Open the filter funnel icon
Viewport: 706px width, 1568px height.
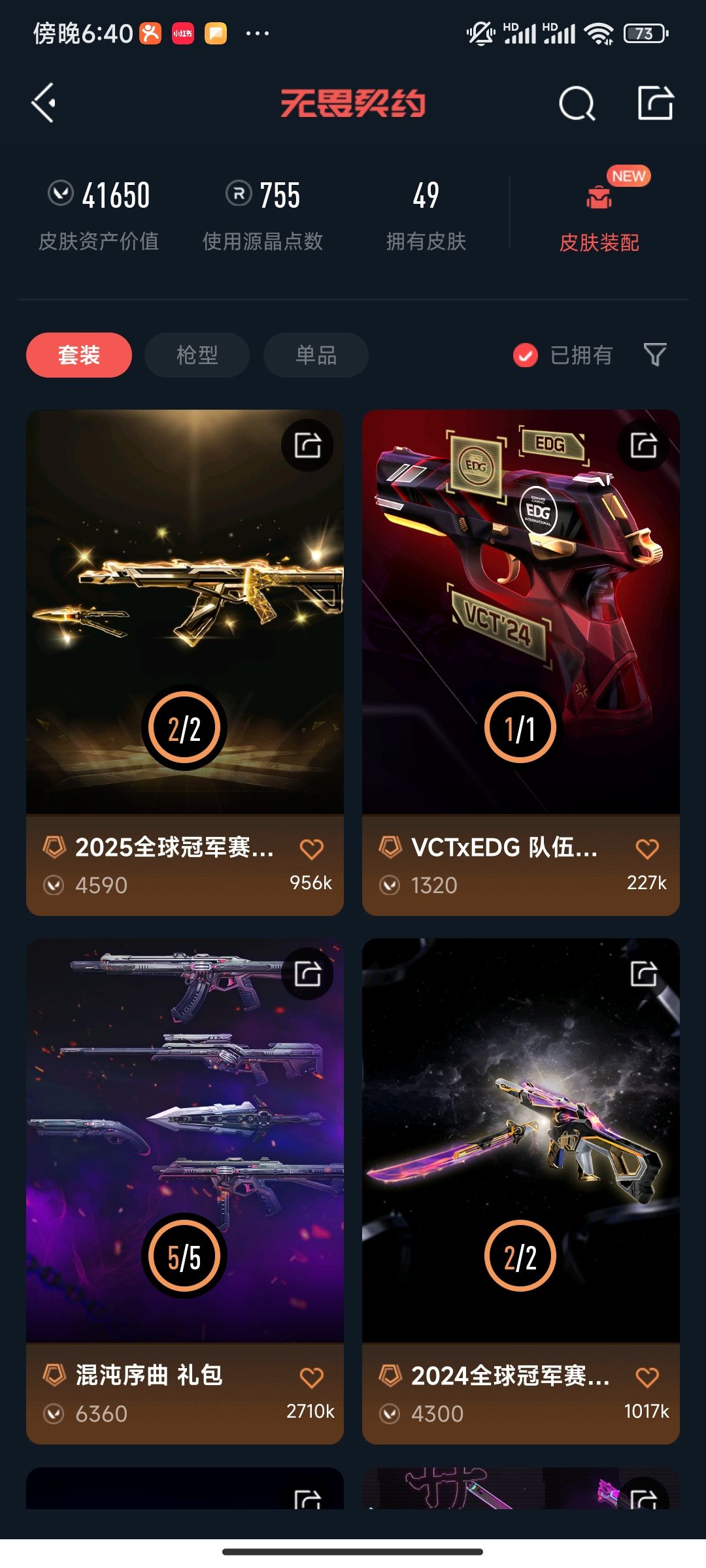(x=656, y=355)
